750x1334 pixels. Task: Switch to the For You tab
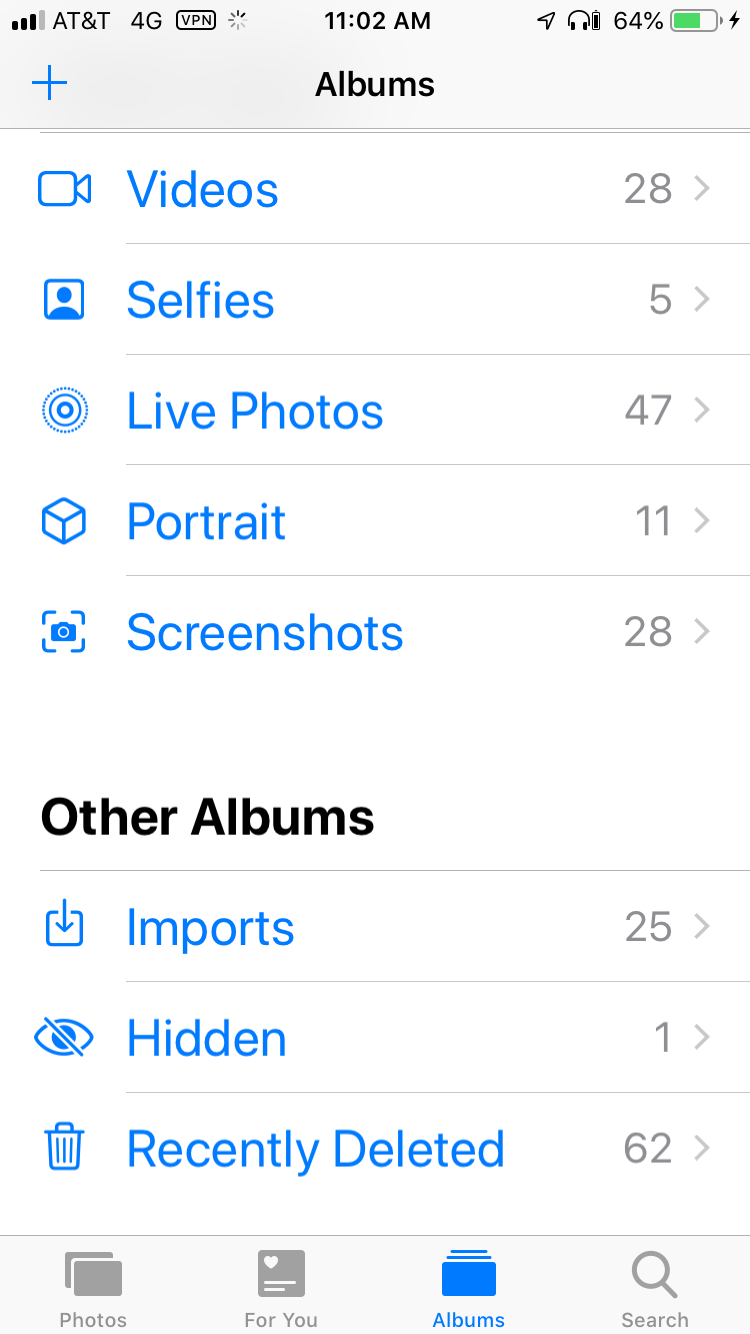pos(281,1290)
